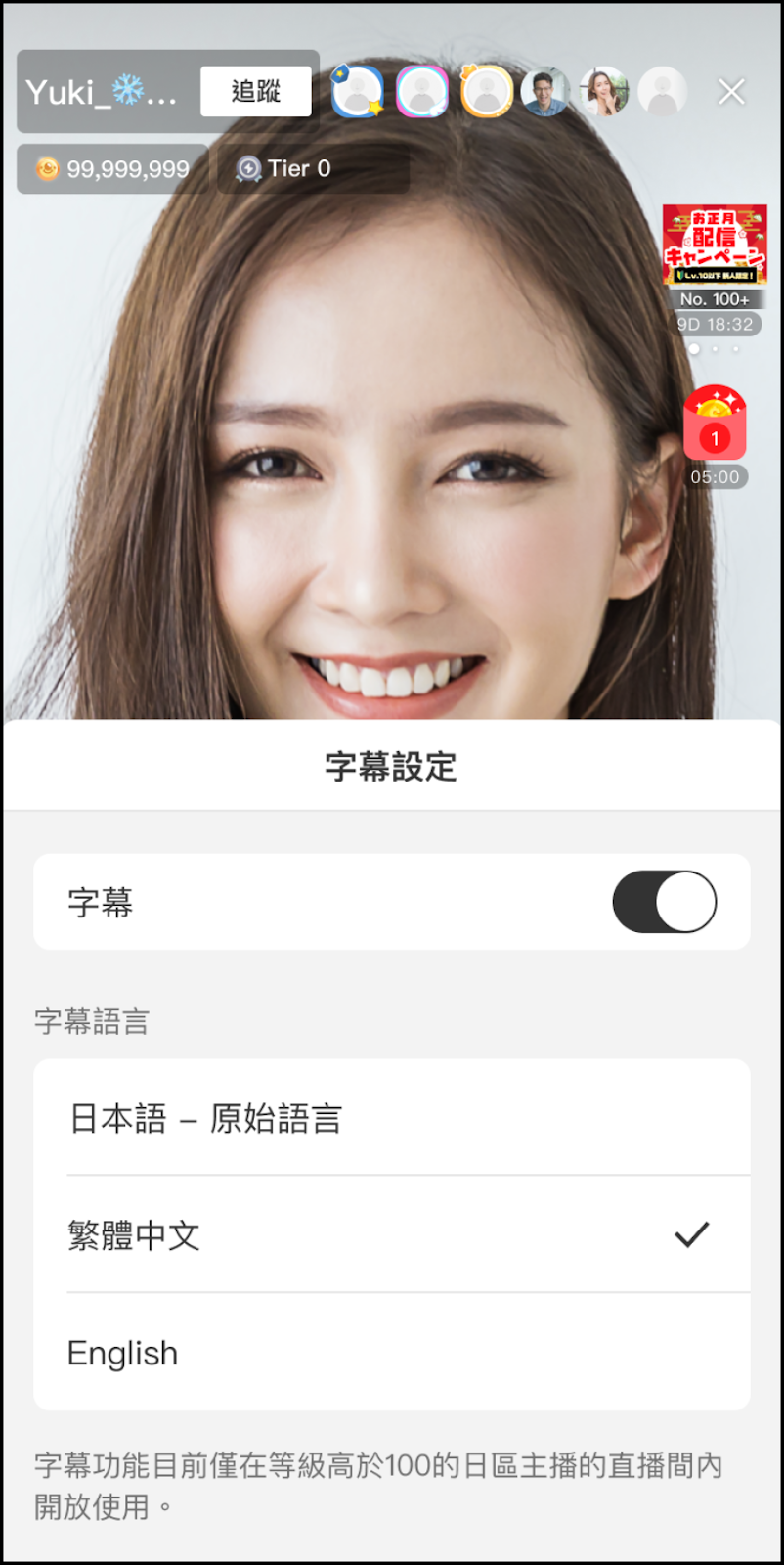Open the streamer Yuki's profile name
784x1565 pixels.
[102, 92]
